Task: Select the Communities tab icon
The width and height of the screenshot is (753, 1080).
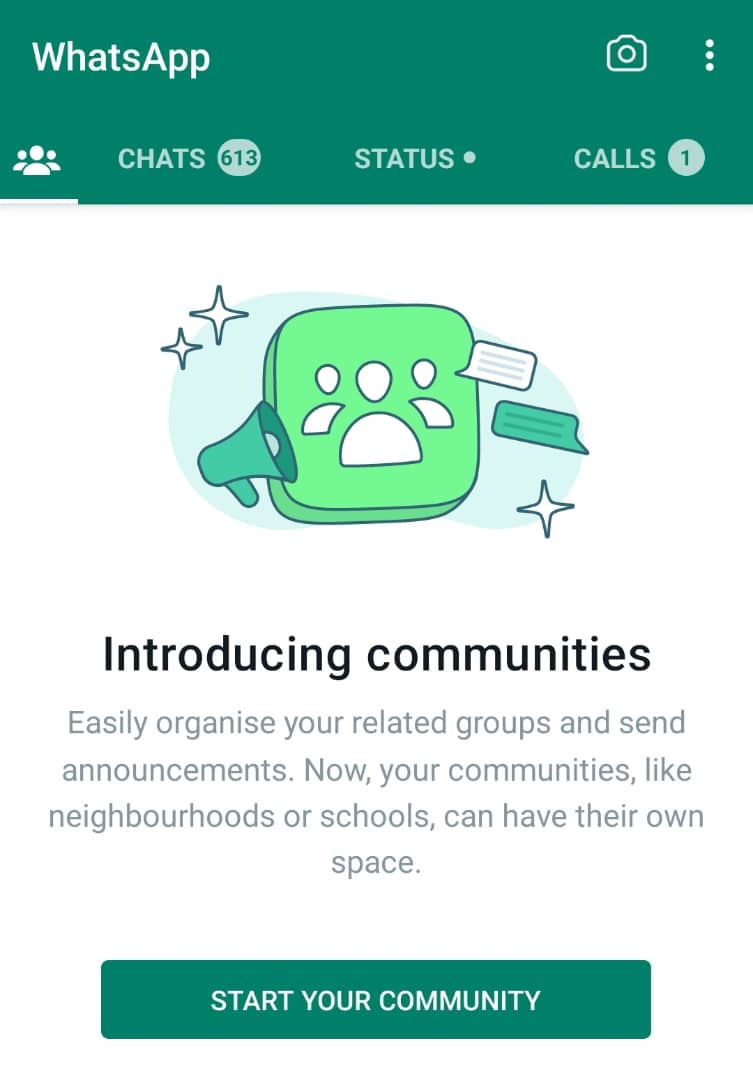Action: click(38, 159)
